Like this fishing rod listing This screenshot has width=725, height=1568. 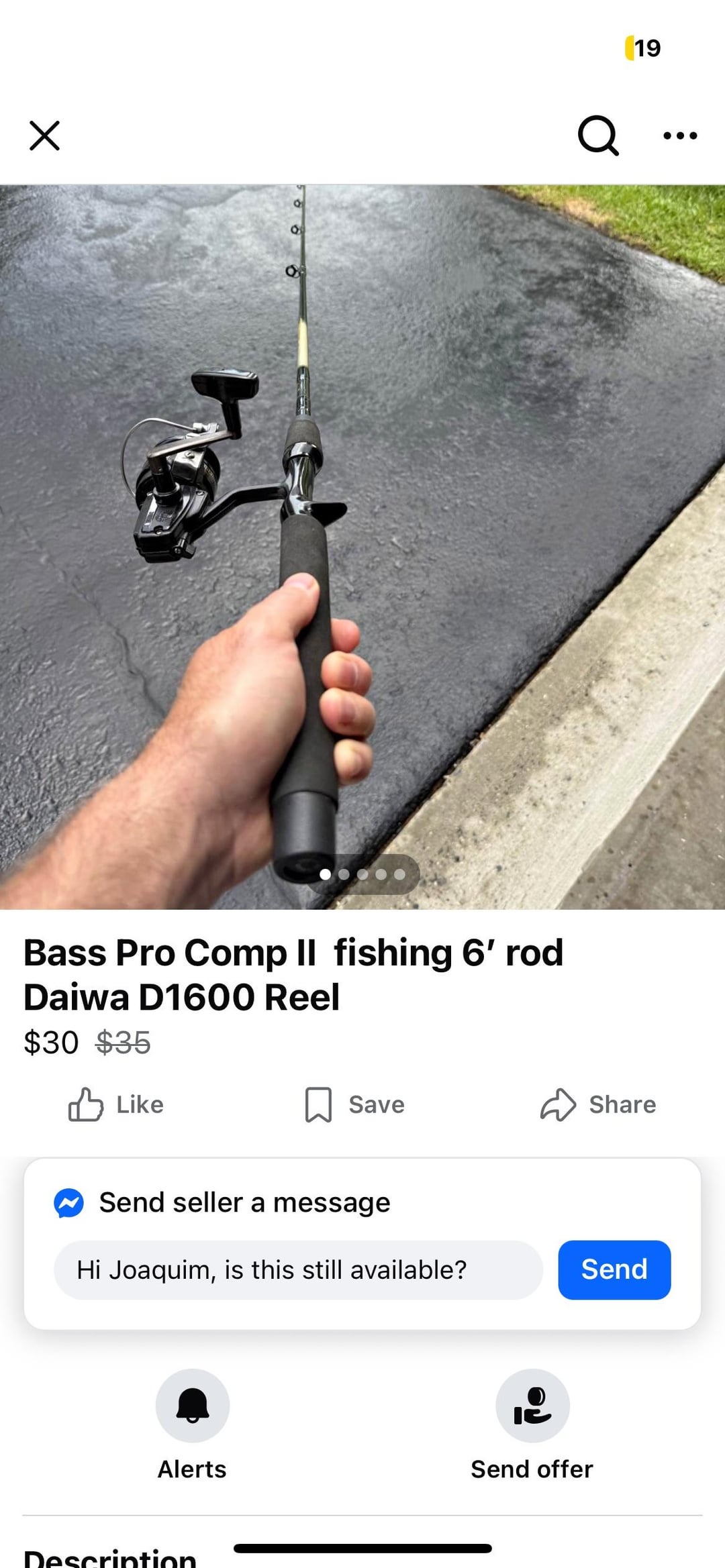coord(116,1104)
